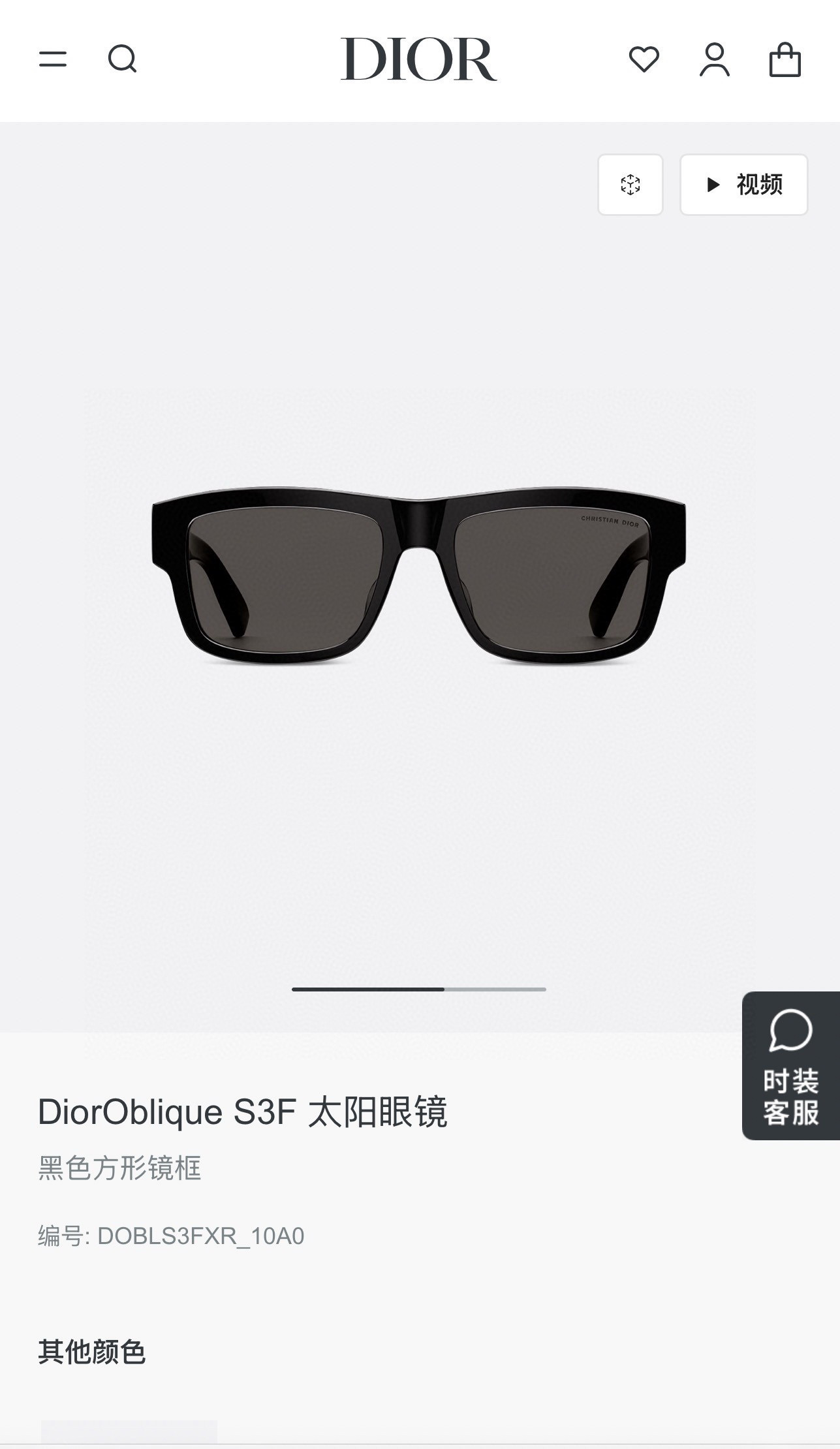Open the wishlist heart
840x1449 pixels.
(x=644, y=59)
